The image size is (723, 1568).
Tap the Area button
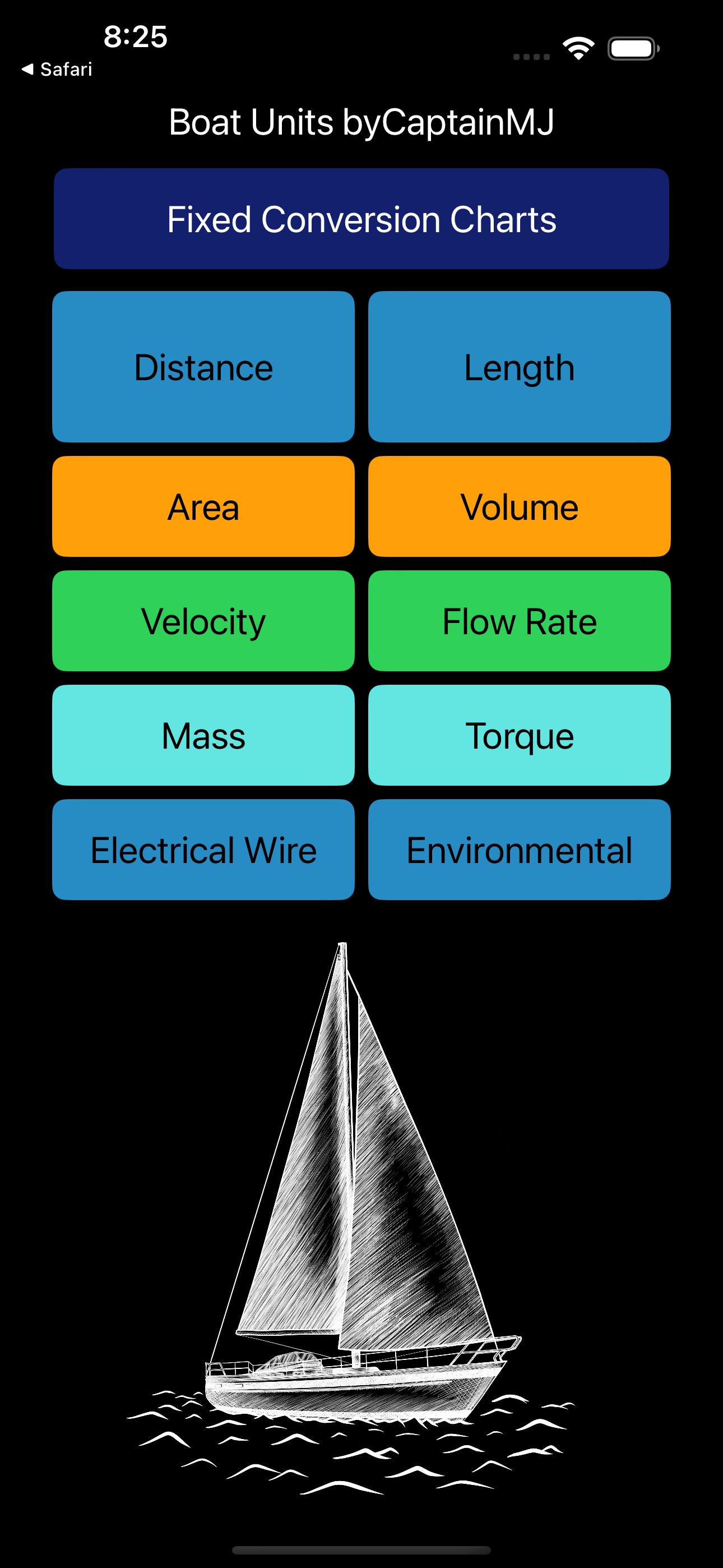[203, 506]
